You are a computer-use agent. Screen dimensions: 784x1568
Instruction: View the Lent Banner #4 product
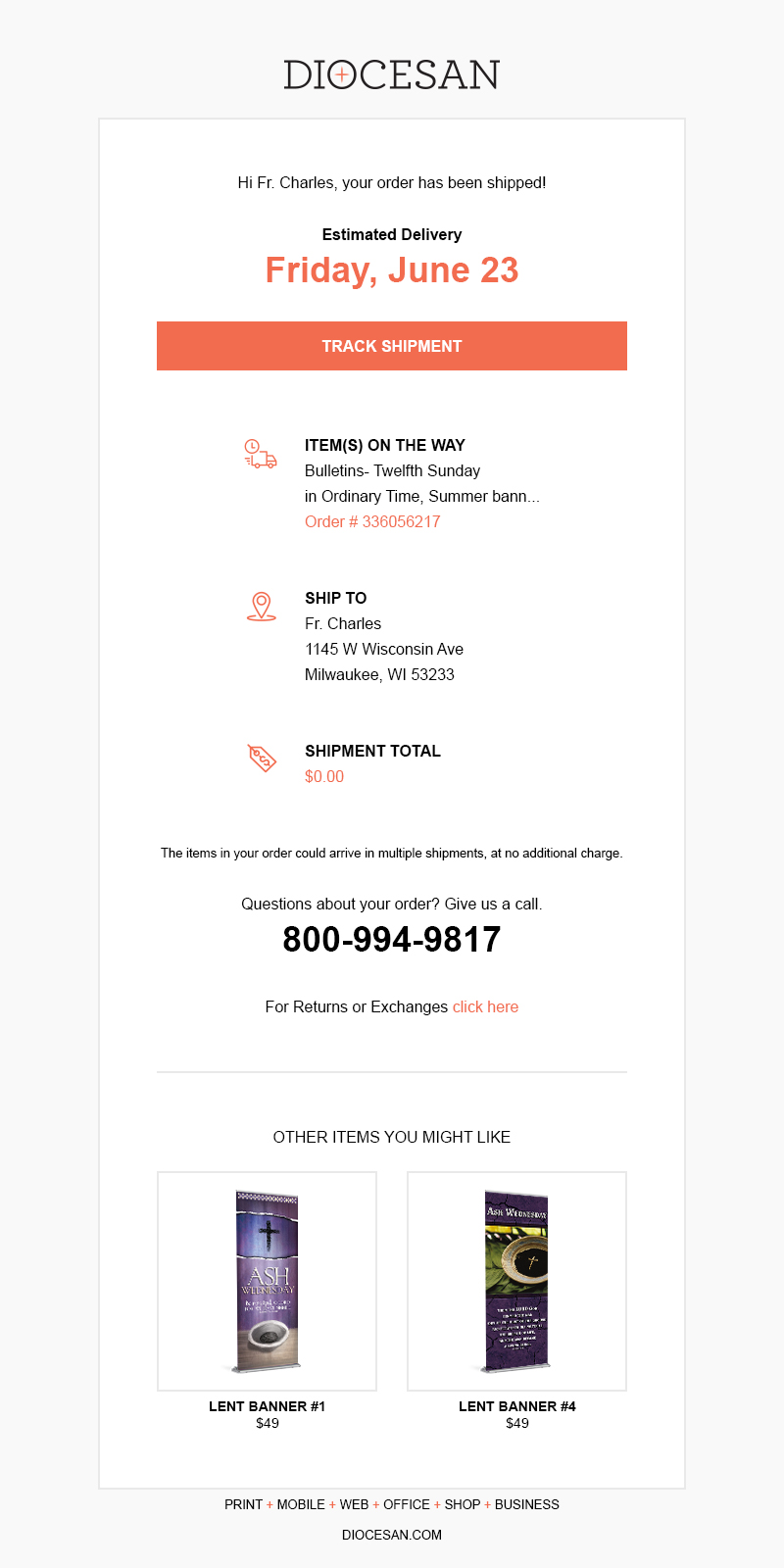point(516,1282)
